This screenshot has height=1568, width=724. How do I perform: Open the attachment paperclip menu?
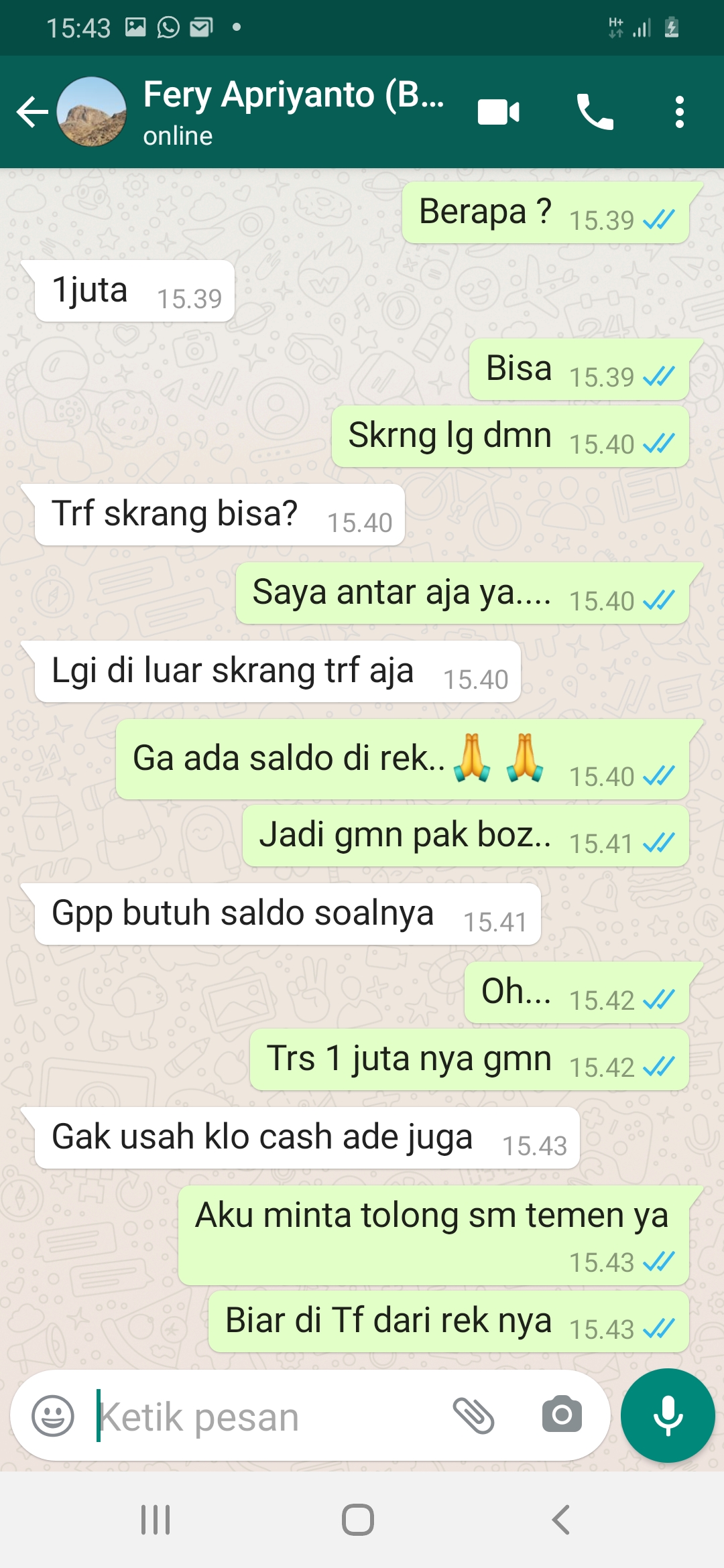[x=473, y=1416]
